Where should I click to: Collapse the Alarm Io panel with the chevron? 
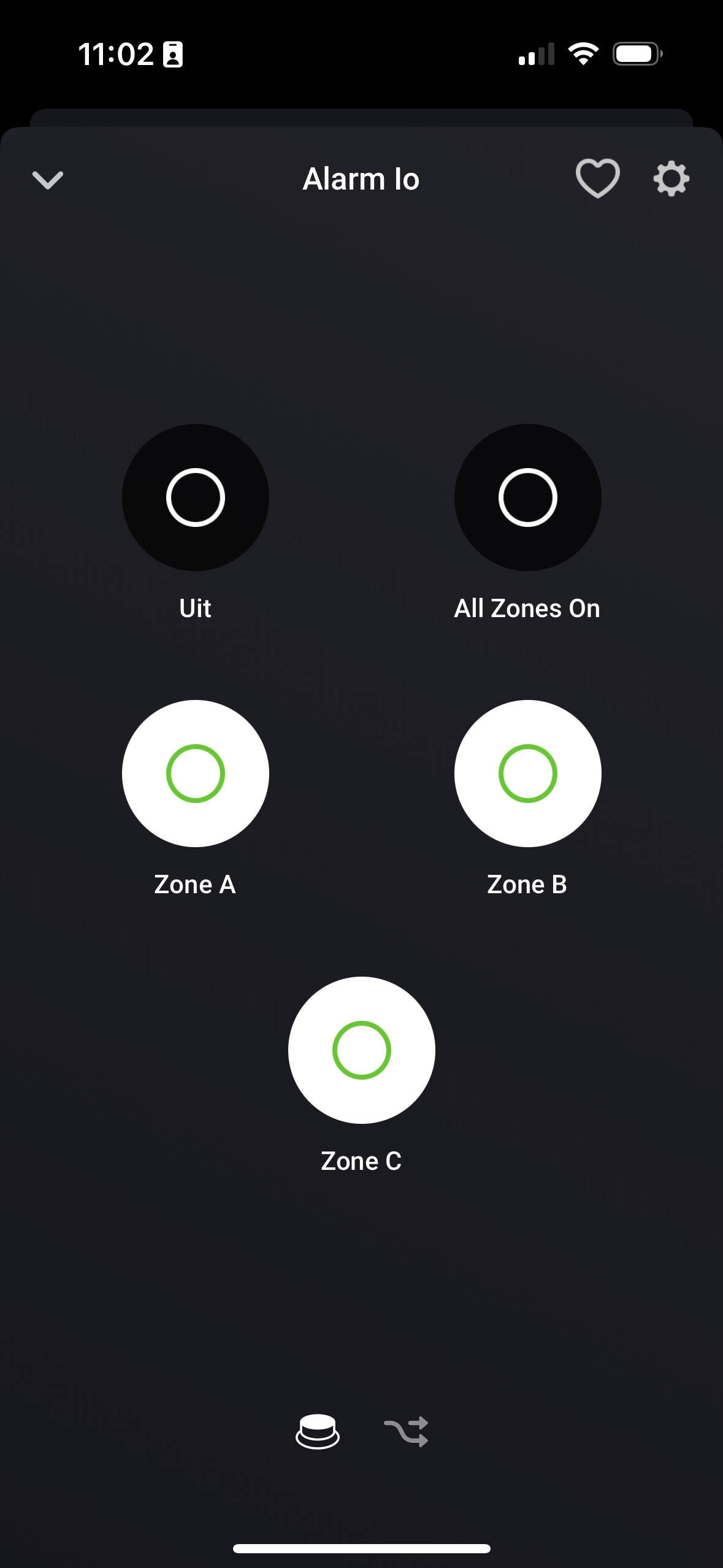[48, 180]
